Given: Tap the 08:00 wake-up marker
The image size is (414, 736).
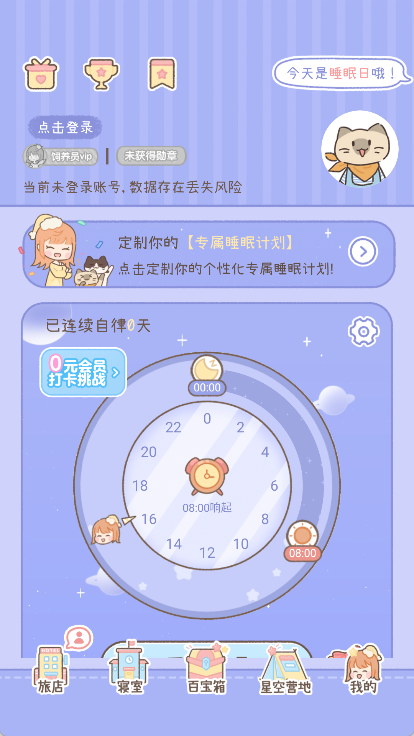Looking at the screenshot, I should [x=303, y=541].
